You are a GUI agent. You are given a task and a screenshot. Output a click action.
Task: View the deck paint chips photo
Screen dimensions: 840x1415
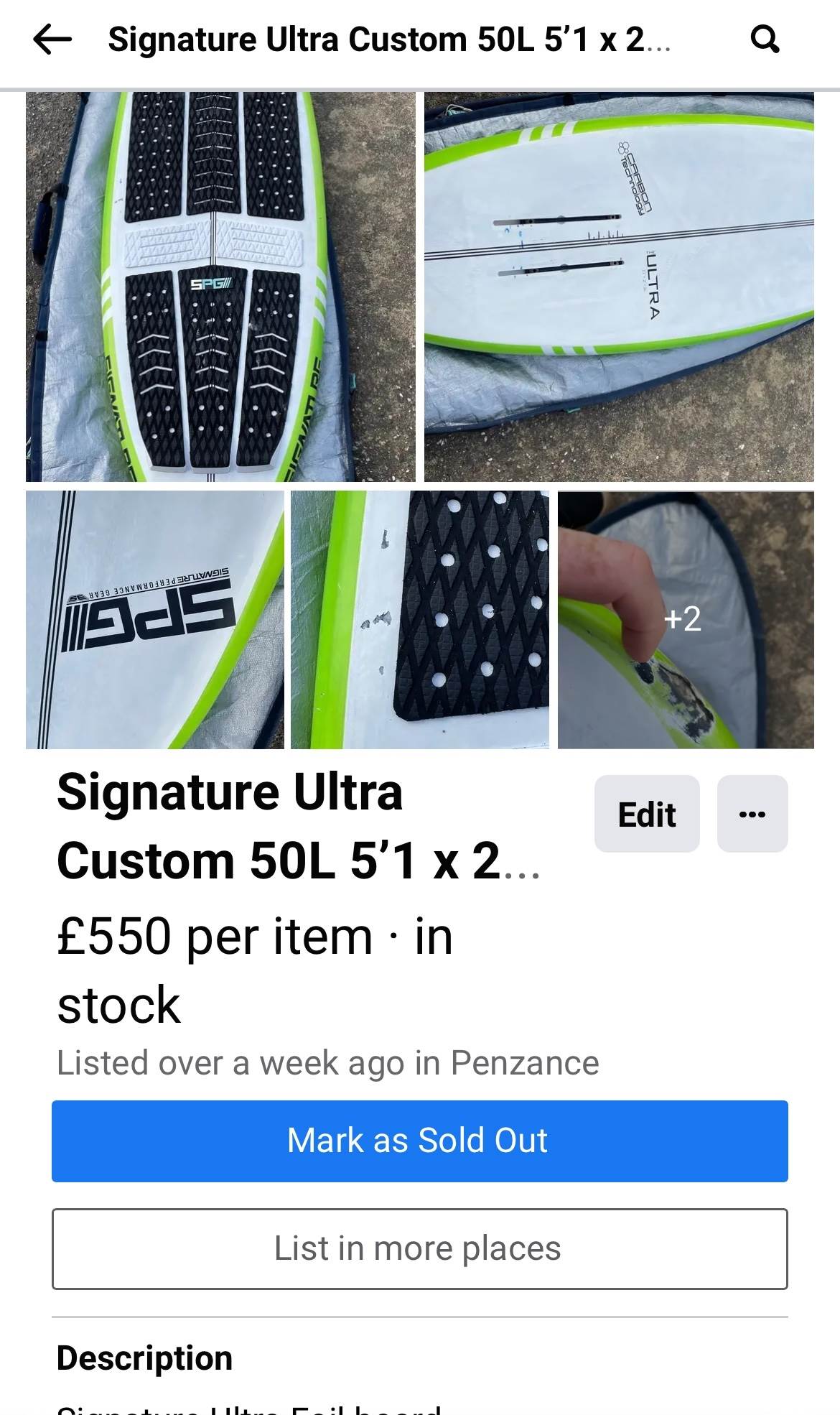coord(420,619)
